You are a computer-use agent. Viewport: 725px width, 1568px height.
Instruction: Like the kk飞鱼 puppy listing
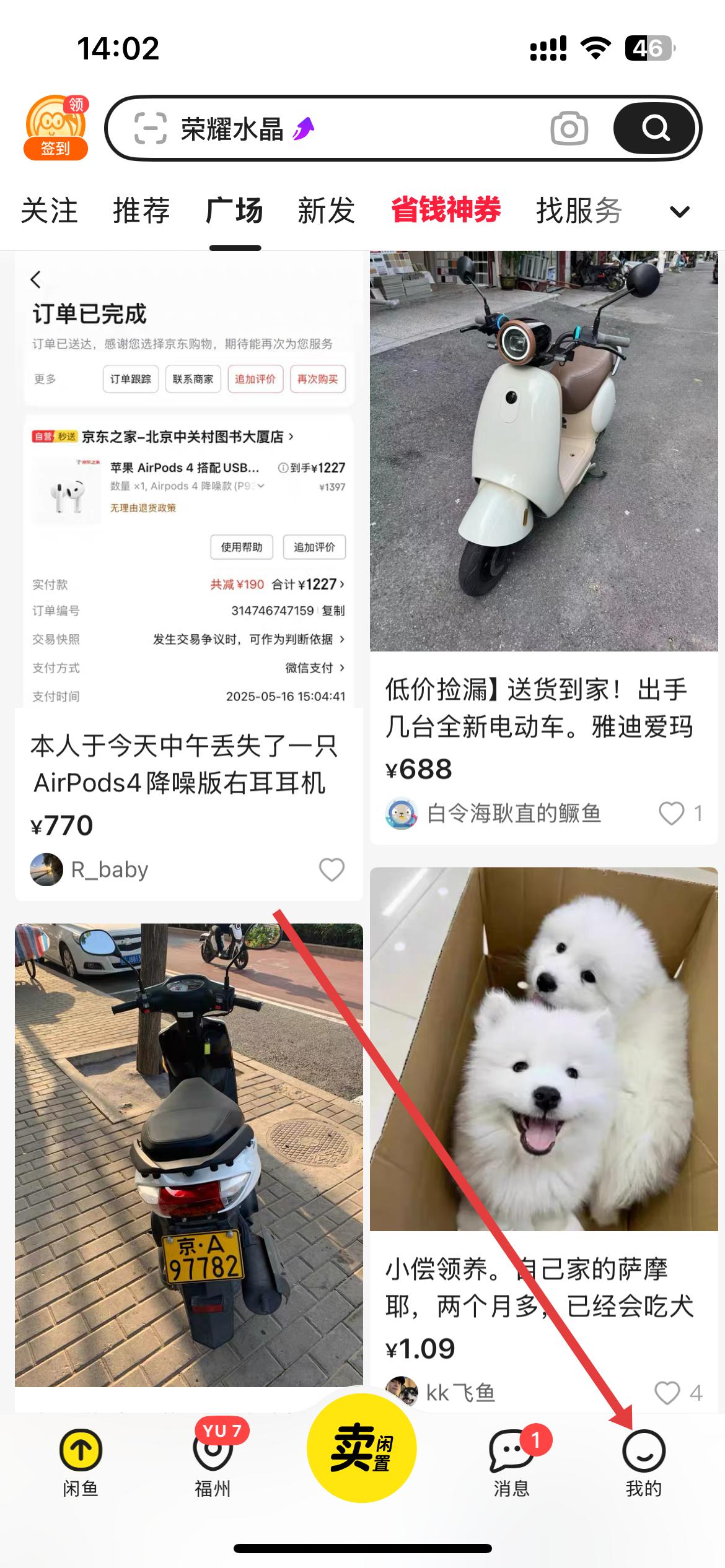pyautogui.click(x=667, y=1393)
